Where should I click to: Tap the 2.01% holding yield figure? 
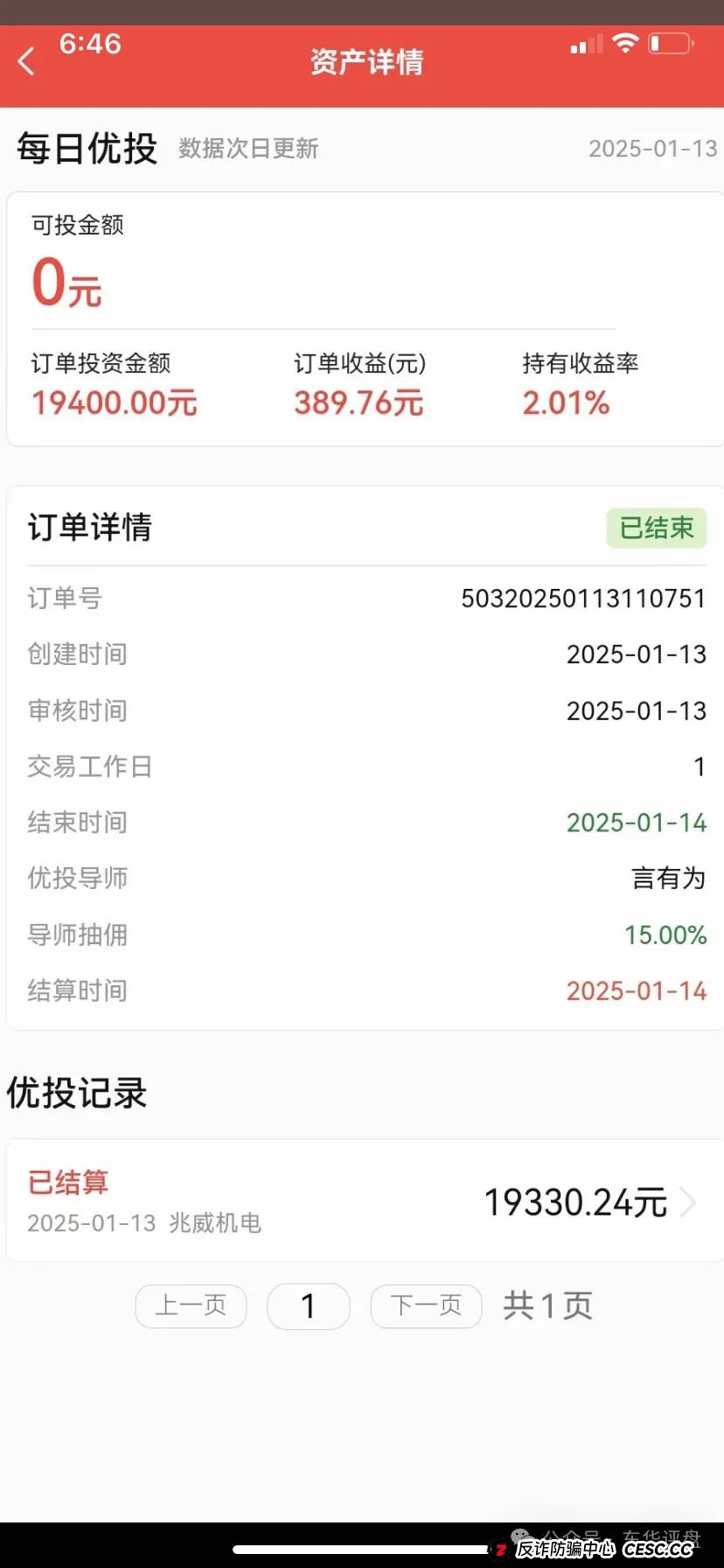tap(566, 402)
